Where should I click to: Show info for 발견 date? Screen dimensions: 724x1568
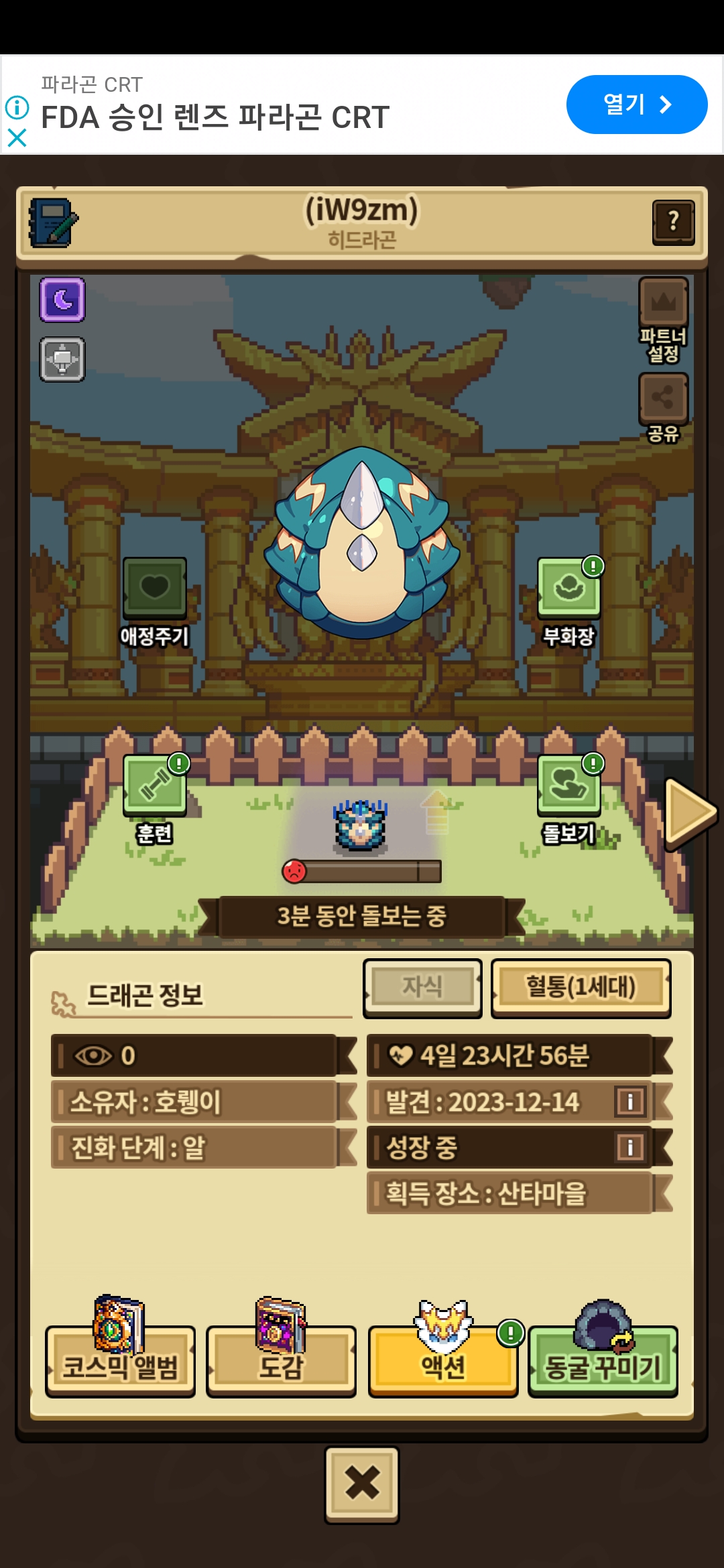[x=630, y=1101]
